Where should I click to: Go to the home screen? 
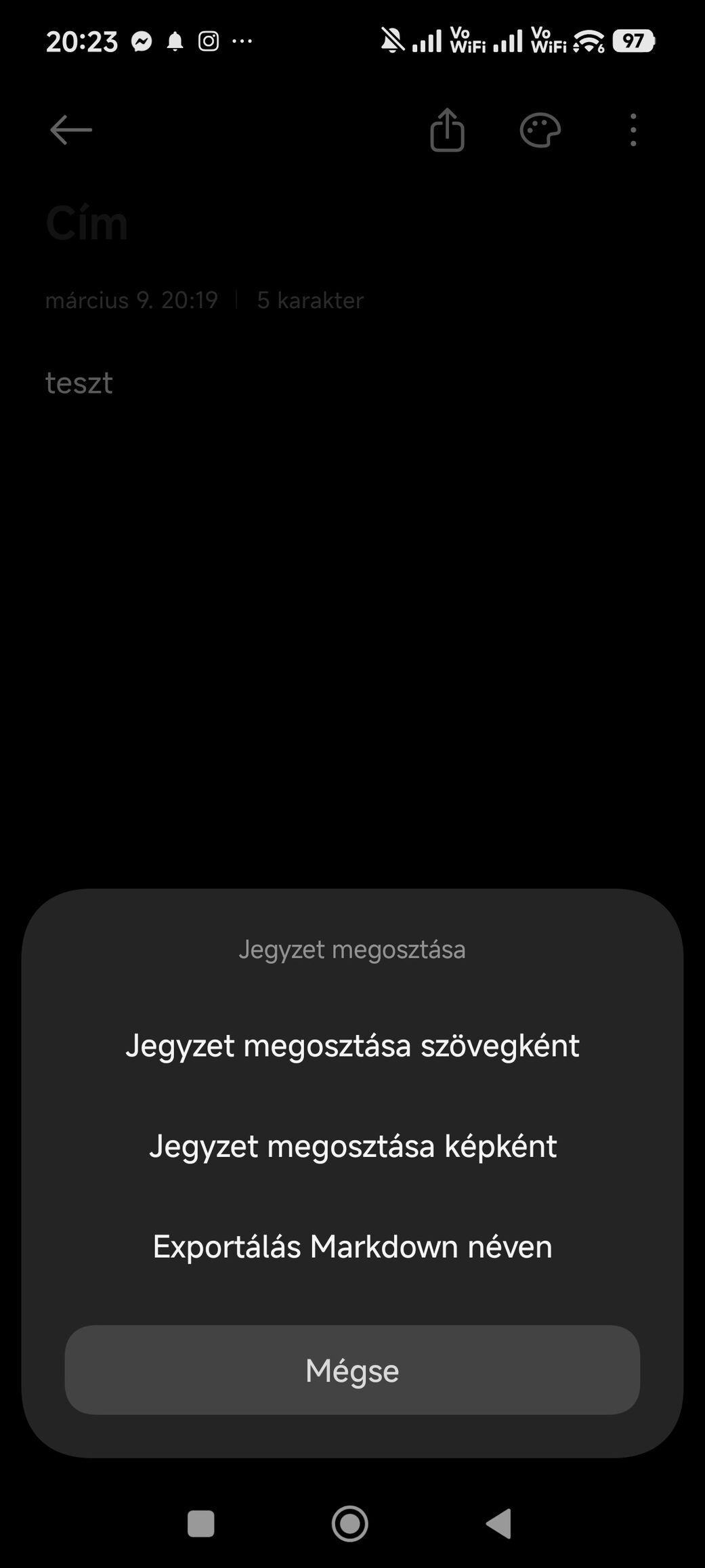(x=349, y=1524)
